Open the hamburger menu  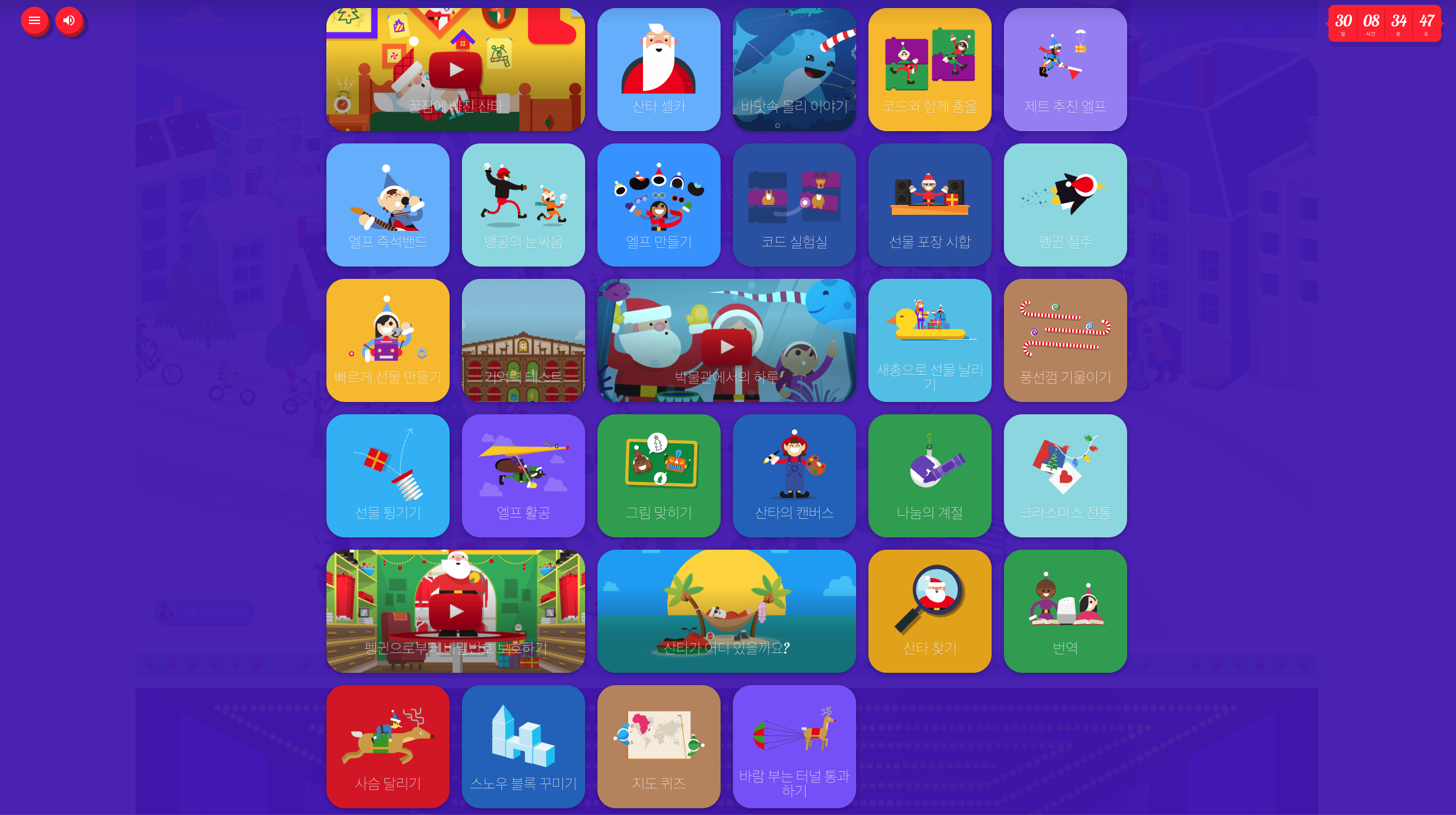34,20
